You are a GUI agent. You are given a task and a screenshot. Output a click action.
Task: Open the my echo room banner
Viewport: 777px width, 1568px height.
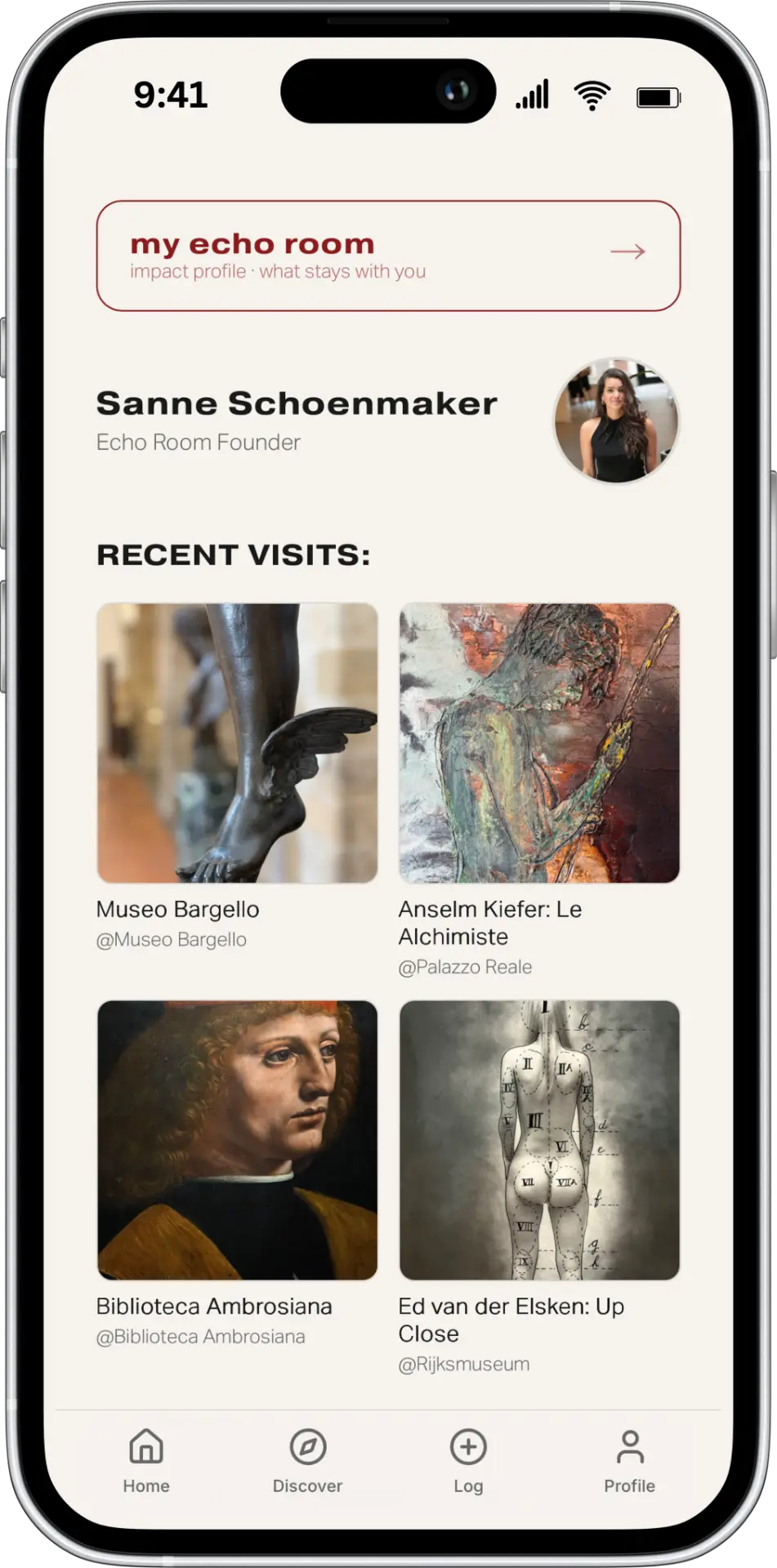tap(388, 256)
